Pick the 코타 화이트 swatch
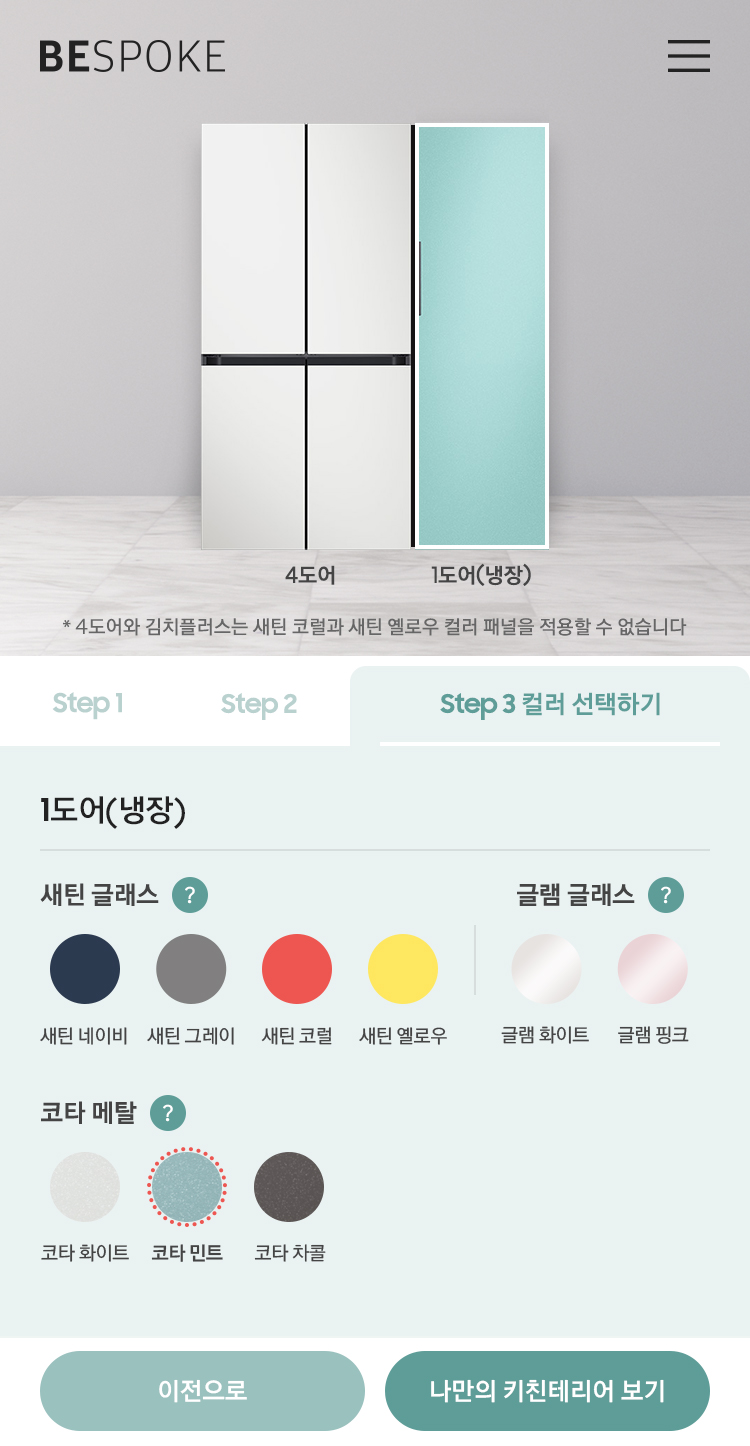 (x=85, y=1187)
